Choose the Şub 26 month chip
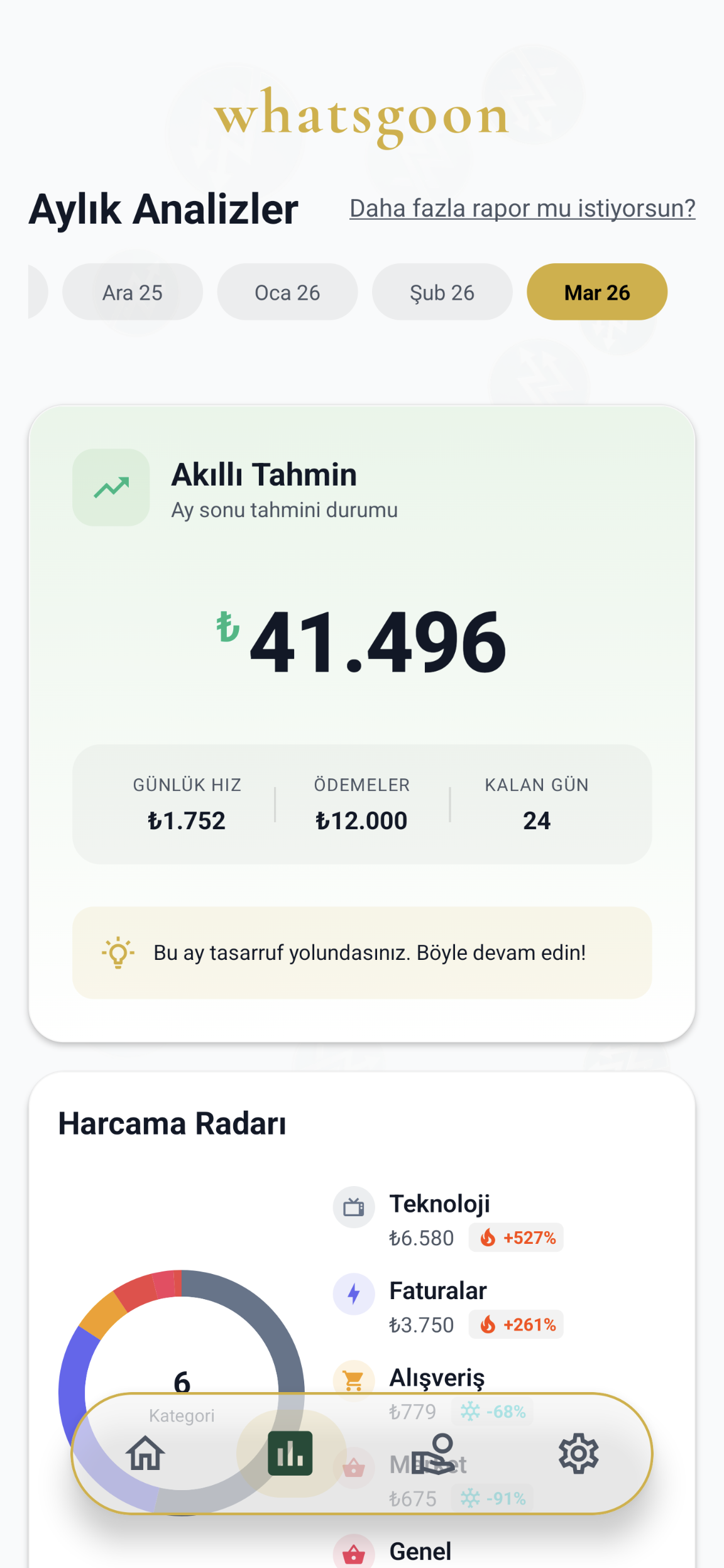The image size is (724, 1568). [442, 292]
